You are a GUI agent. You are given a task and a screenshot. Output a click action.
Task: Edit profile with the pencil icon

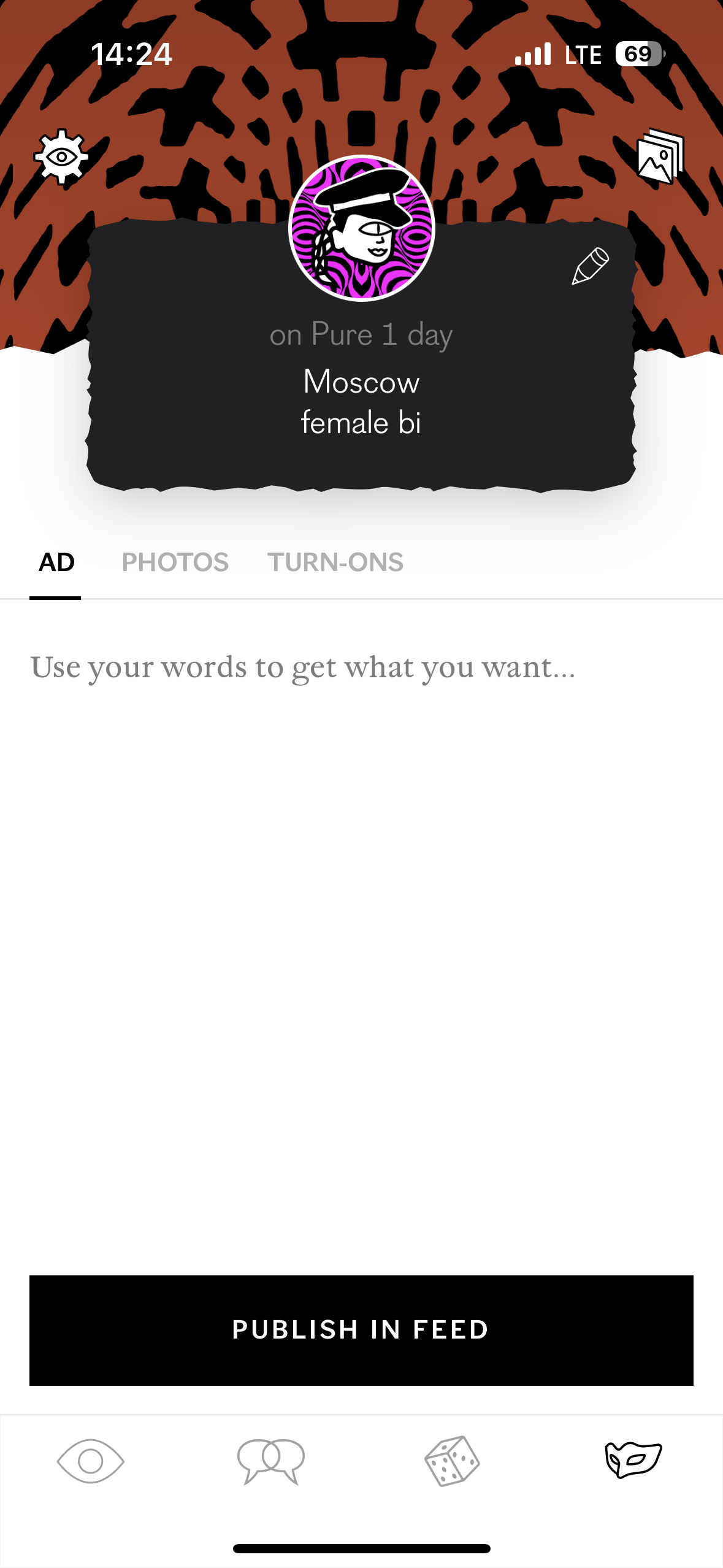(590, 266)
